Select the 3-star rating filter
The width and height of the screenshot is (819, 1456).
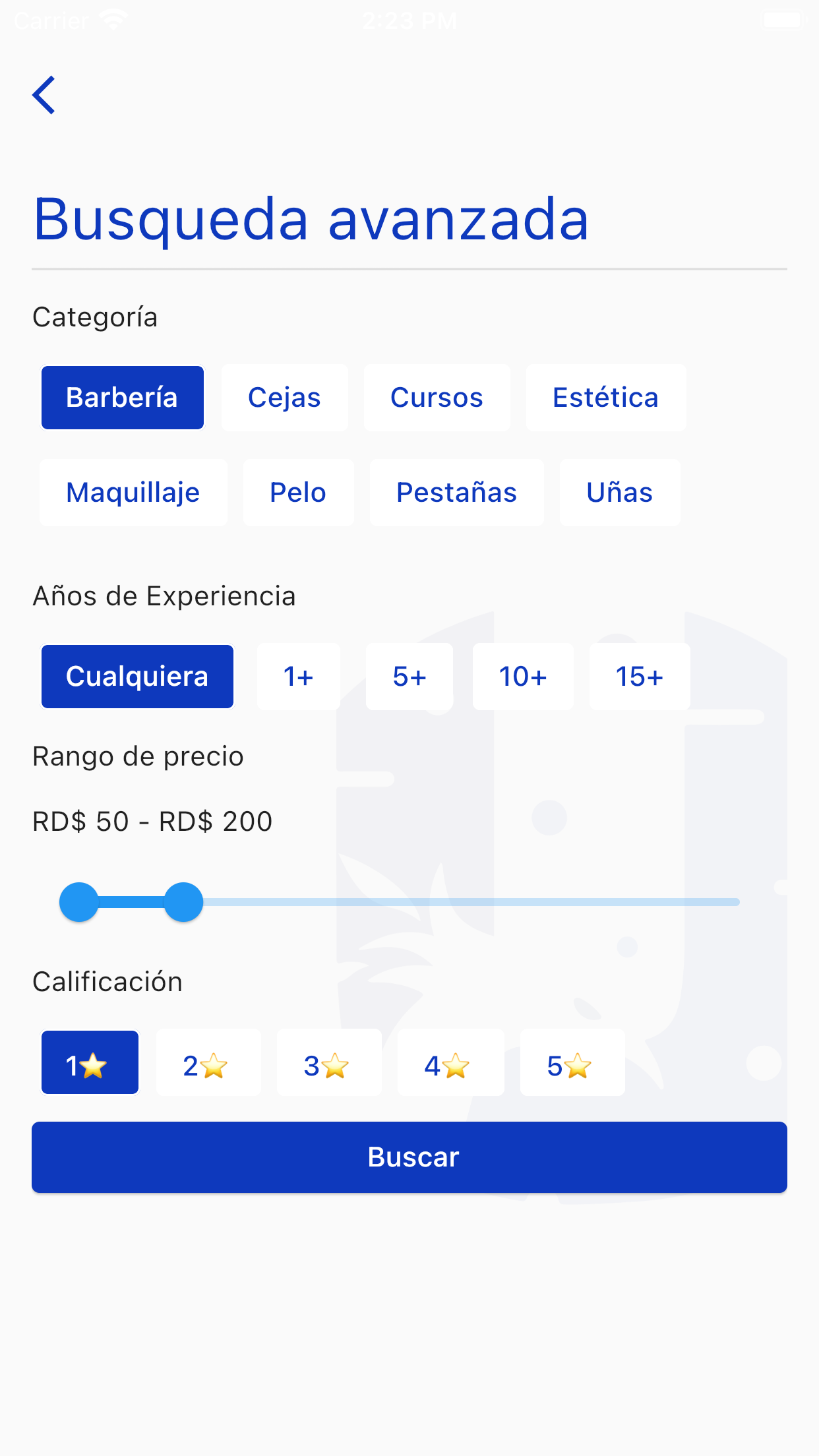click(328, 1062)
